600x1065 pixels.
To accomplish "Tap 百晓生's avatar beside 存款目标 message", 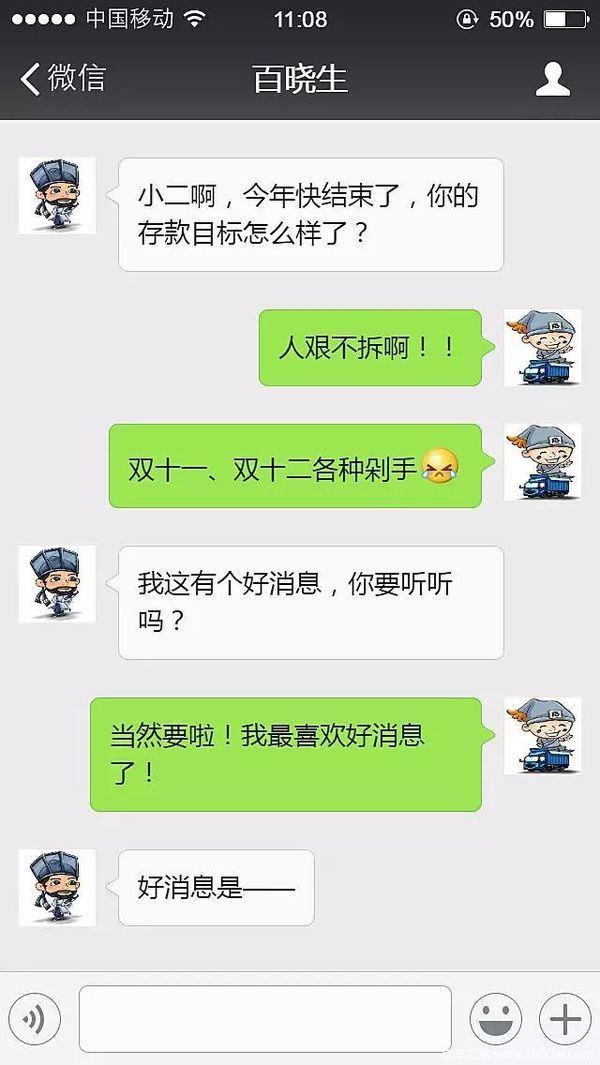I will point(57,196).
